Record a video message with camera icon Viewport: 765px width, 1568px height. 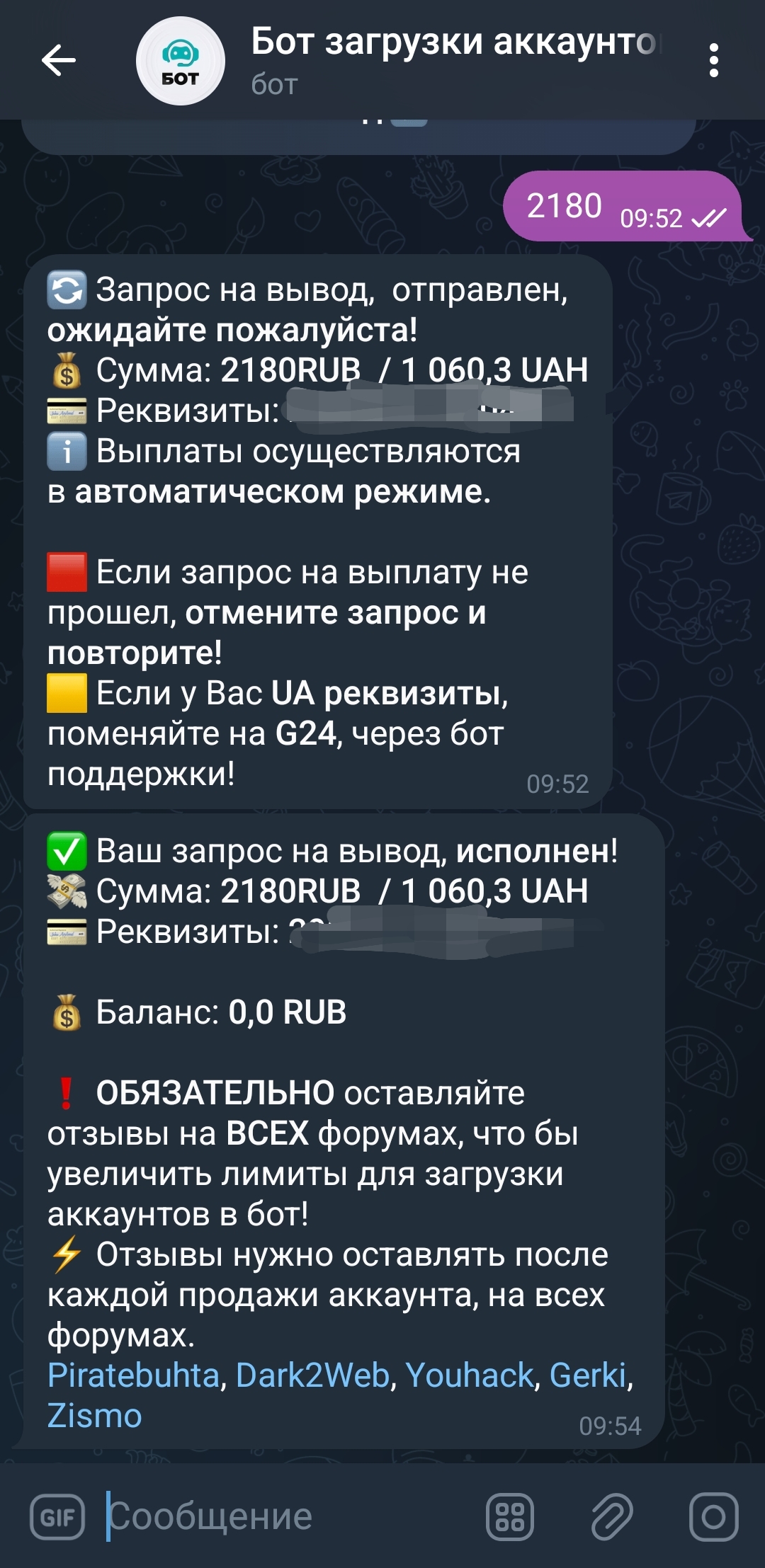(x=713, y=1516)
